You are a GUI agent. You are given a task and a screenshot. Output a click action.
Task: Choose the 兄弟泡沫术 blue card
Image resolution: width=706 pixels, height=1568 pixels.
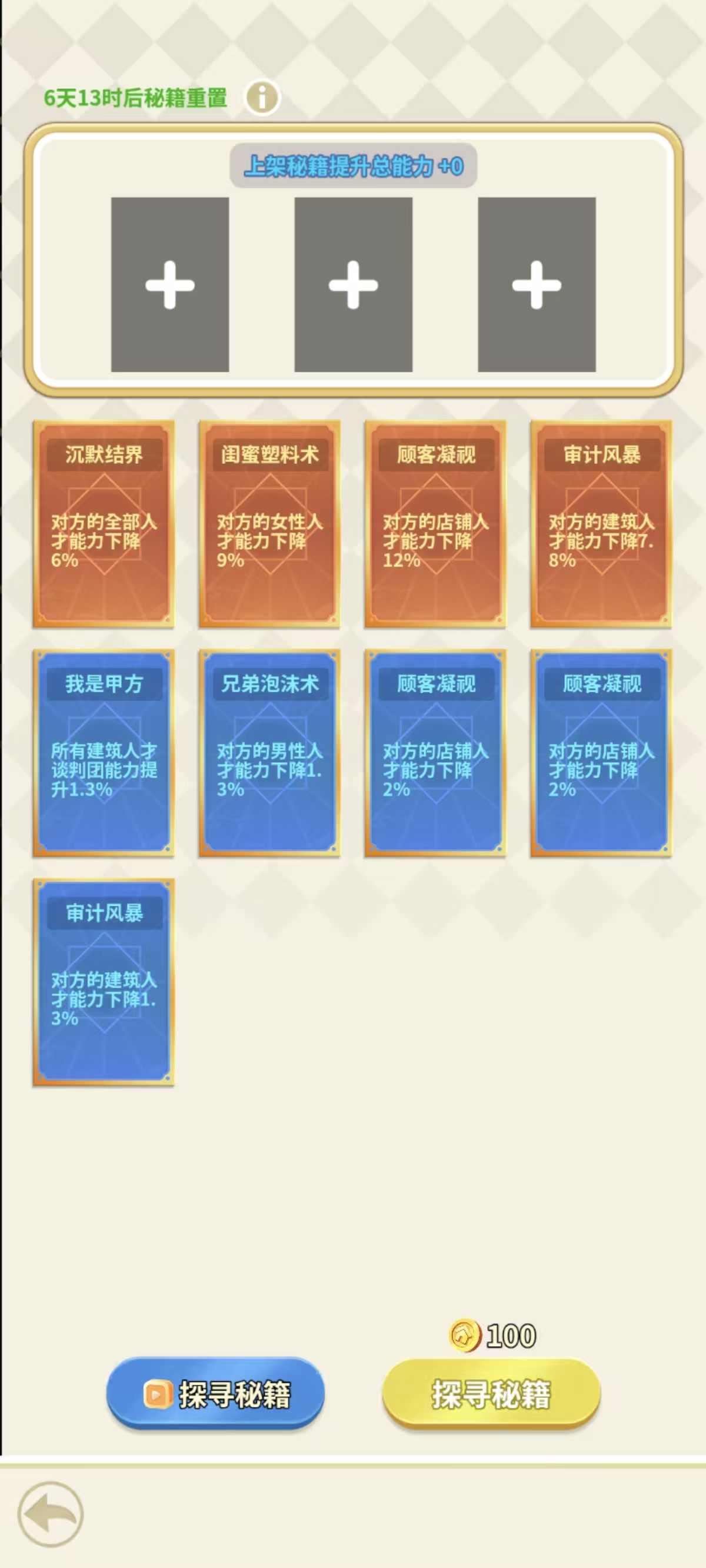(x=269, y=752)
